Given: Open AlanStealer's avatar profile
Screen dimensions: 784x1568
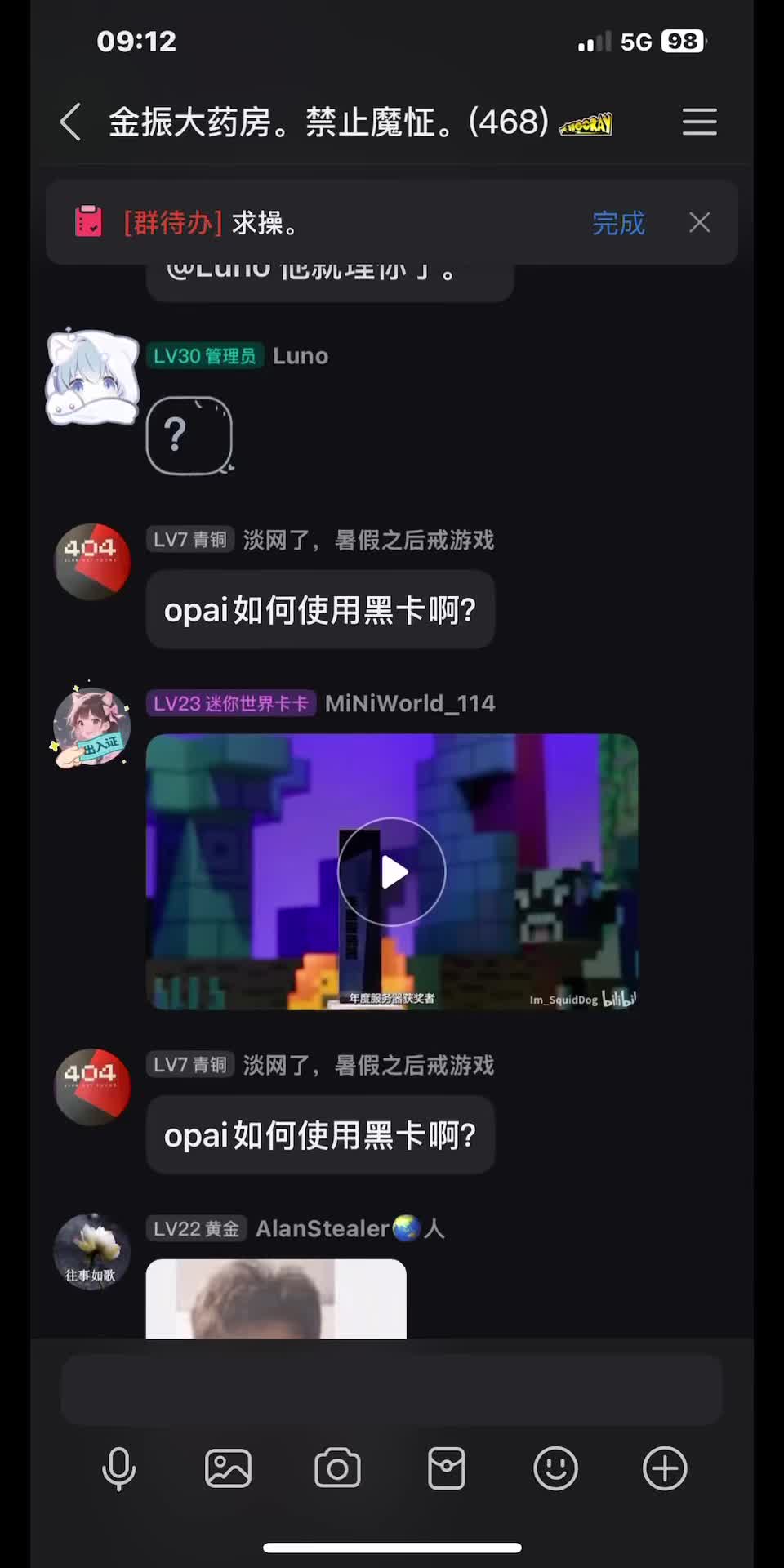Looking at the screenshot, I should pyautogui.click(x=92, y=1252).
